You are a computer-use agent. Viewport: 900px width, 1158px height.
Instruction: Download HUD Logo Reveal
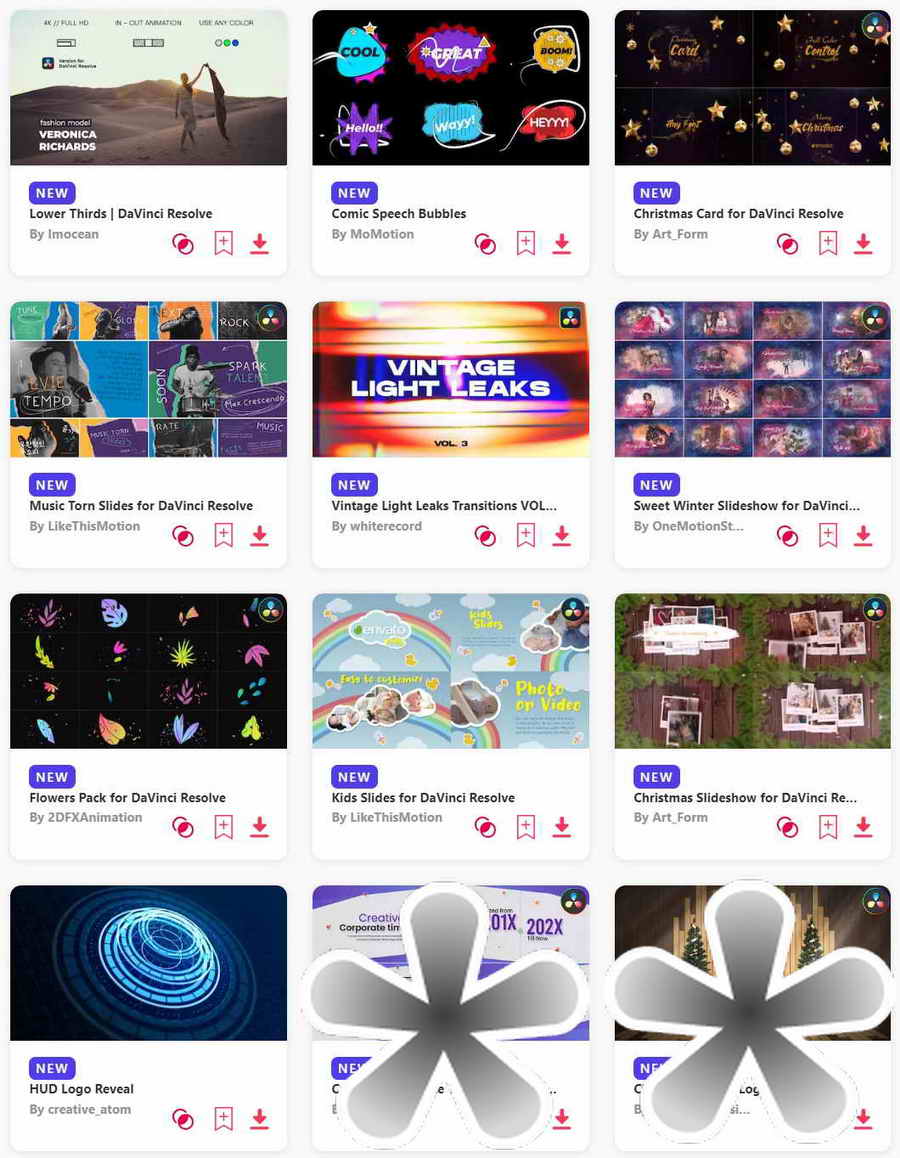(x=259, y=1119)
